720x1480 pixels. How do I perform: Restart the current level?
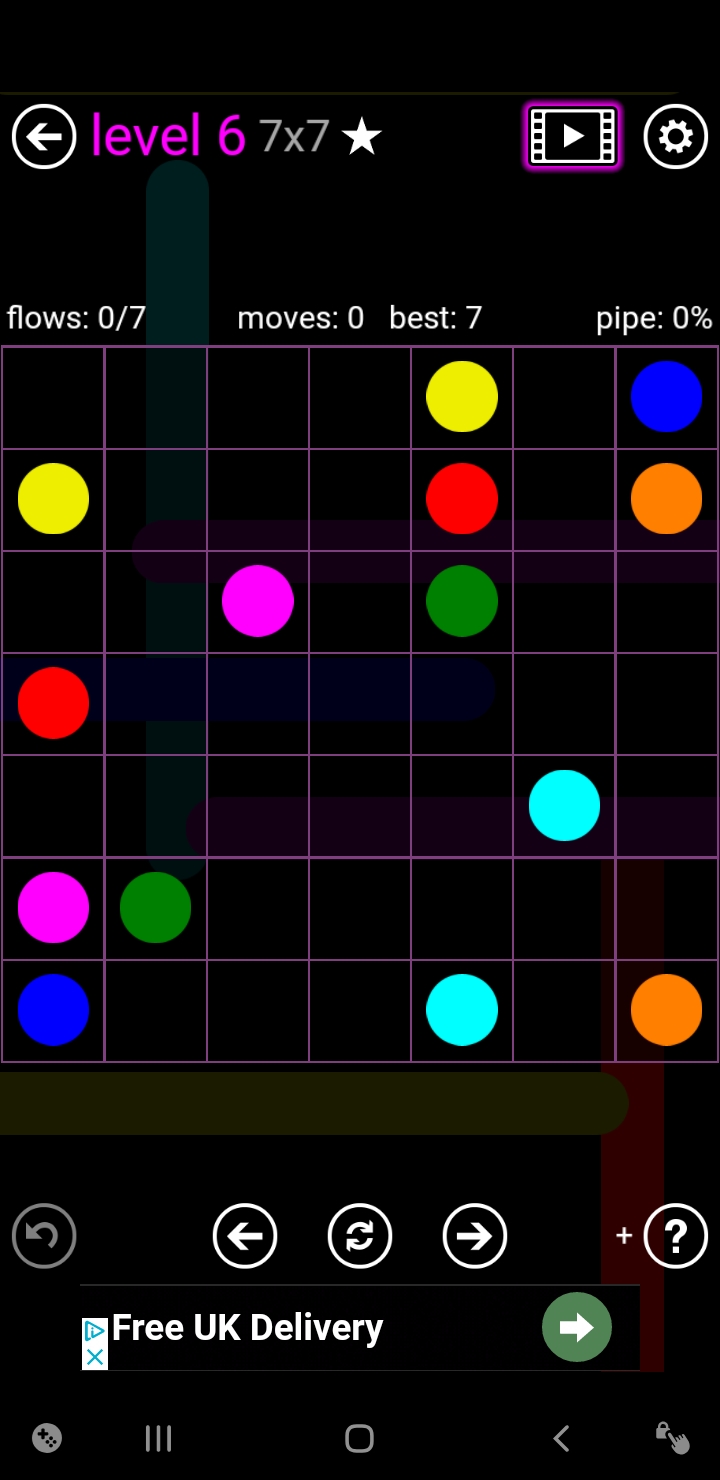click(360, 1236)
